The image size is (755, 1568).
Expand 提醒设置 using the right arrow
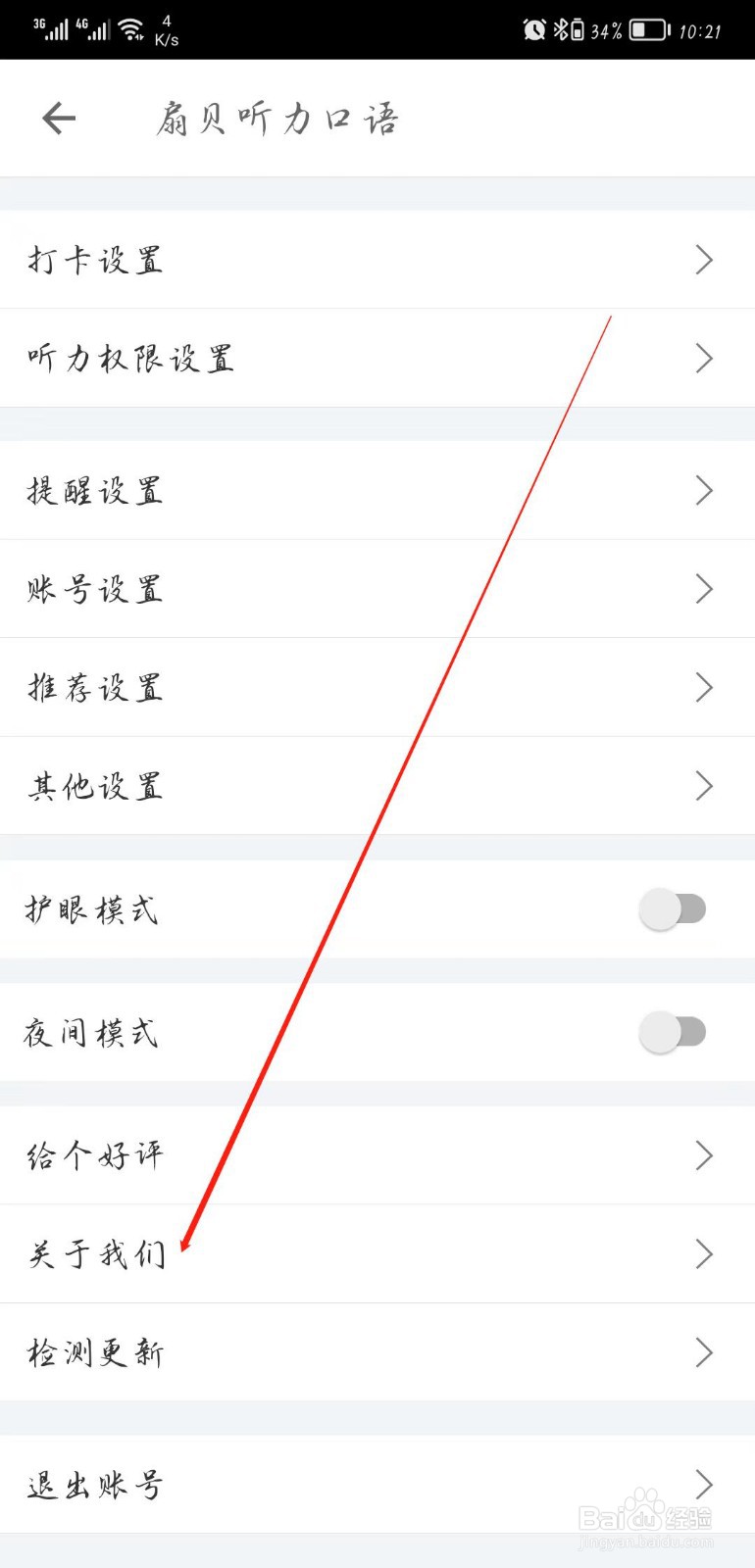coord(704,490)
